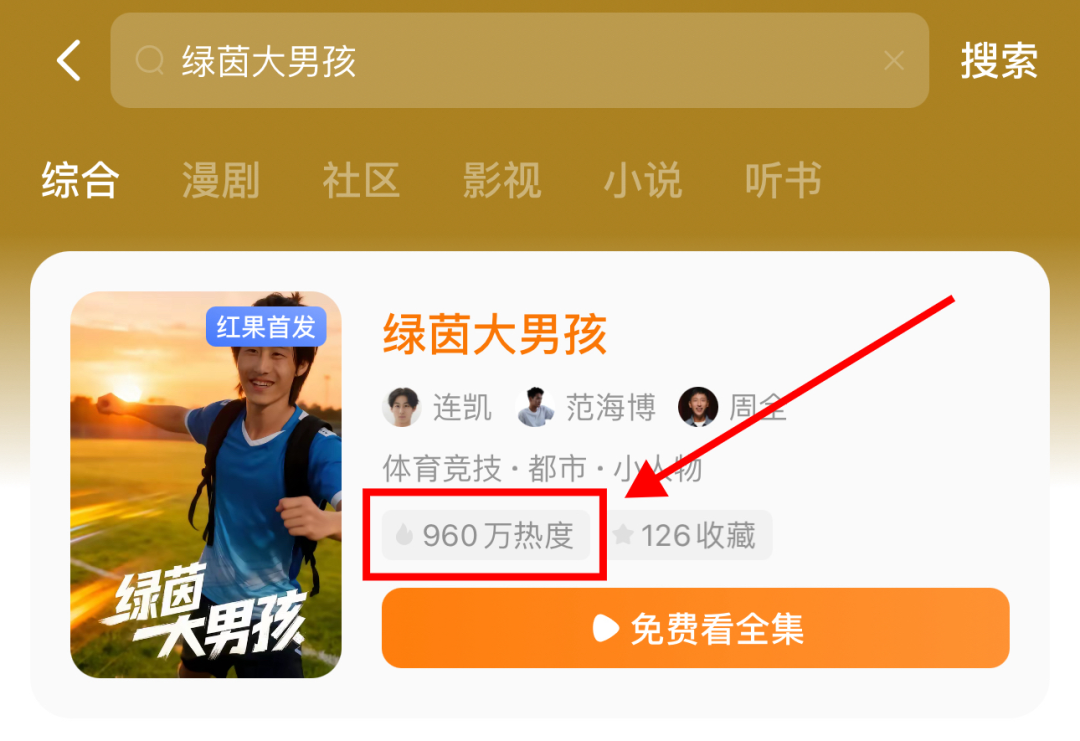The width and height of the screenshot is (1080, 741).
Task: Open the 绿茵大男孩 poster thumbnail
Action: tap(206, 484)
